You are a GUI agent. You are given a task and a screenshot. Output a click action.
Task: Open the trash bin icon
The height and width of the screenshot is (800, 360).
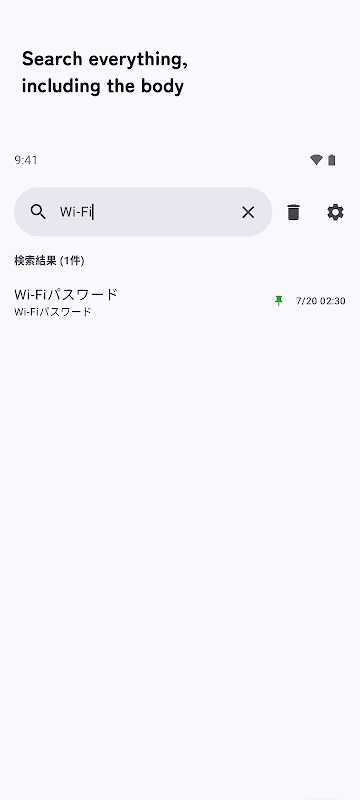pos(293,212)
